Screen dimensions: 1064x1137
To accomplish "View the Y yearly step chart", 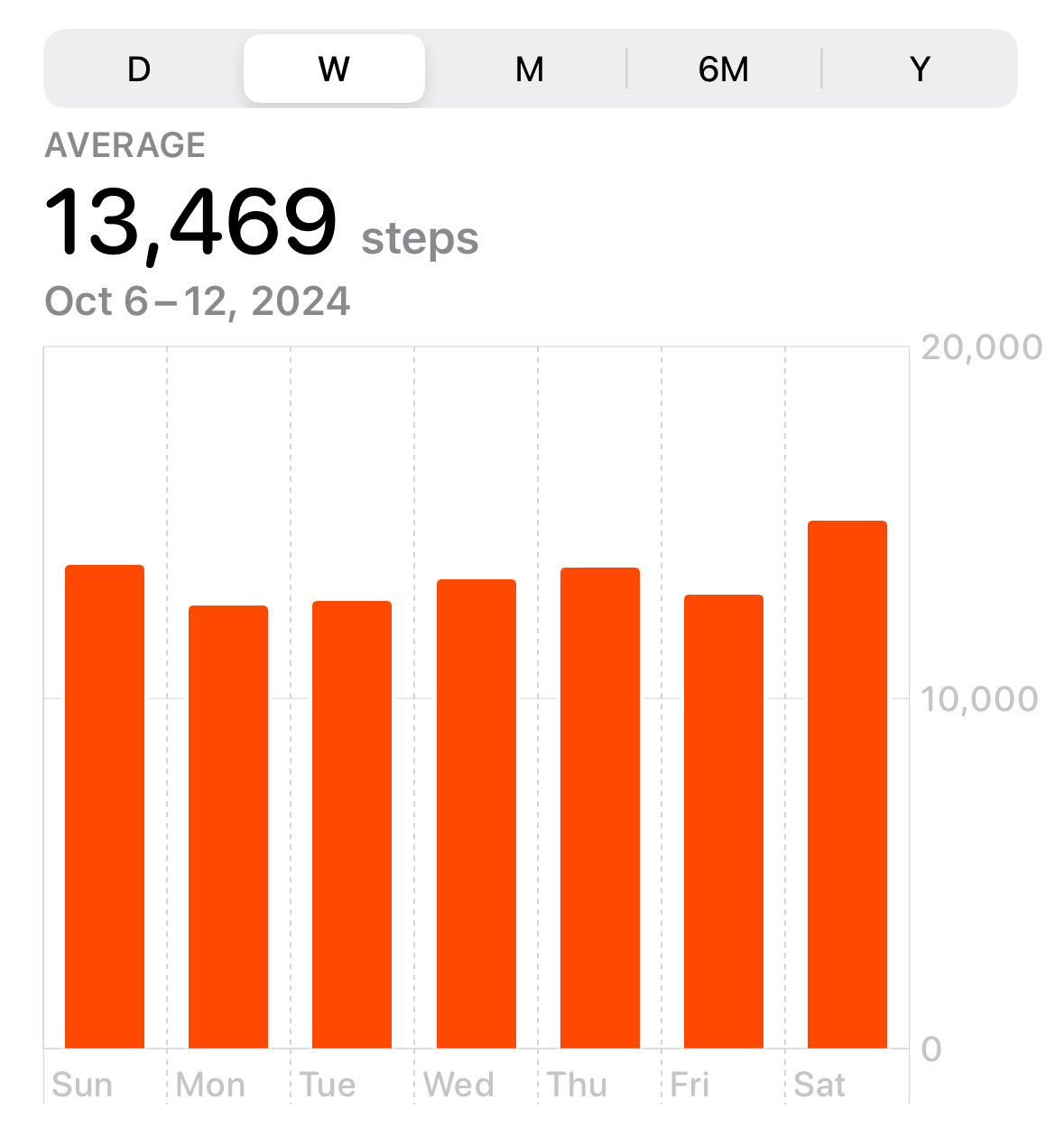I will point(920,69).
